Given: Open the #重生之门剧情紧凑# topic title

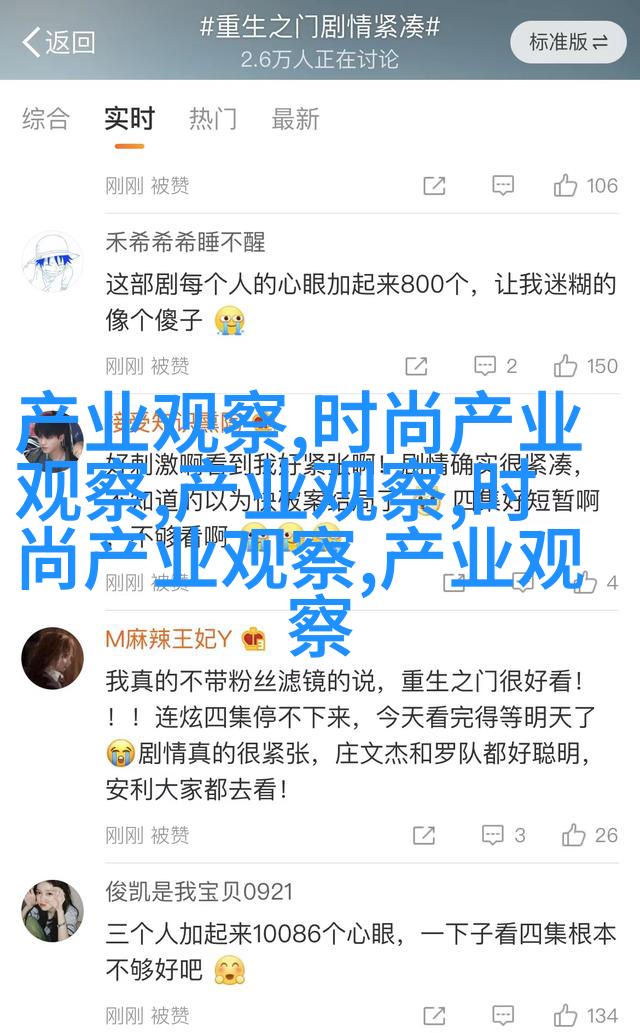Looking at the screenshot, I should 320,27.
